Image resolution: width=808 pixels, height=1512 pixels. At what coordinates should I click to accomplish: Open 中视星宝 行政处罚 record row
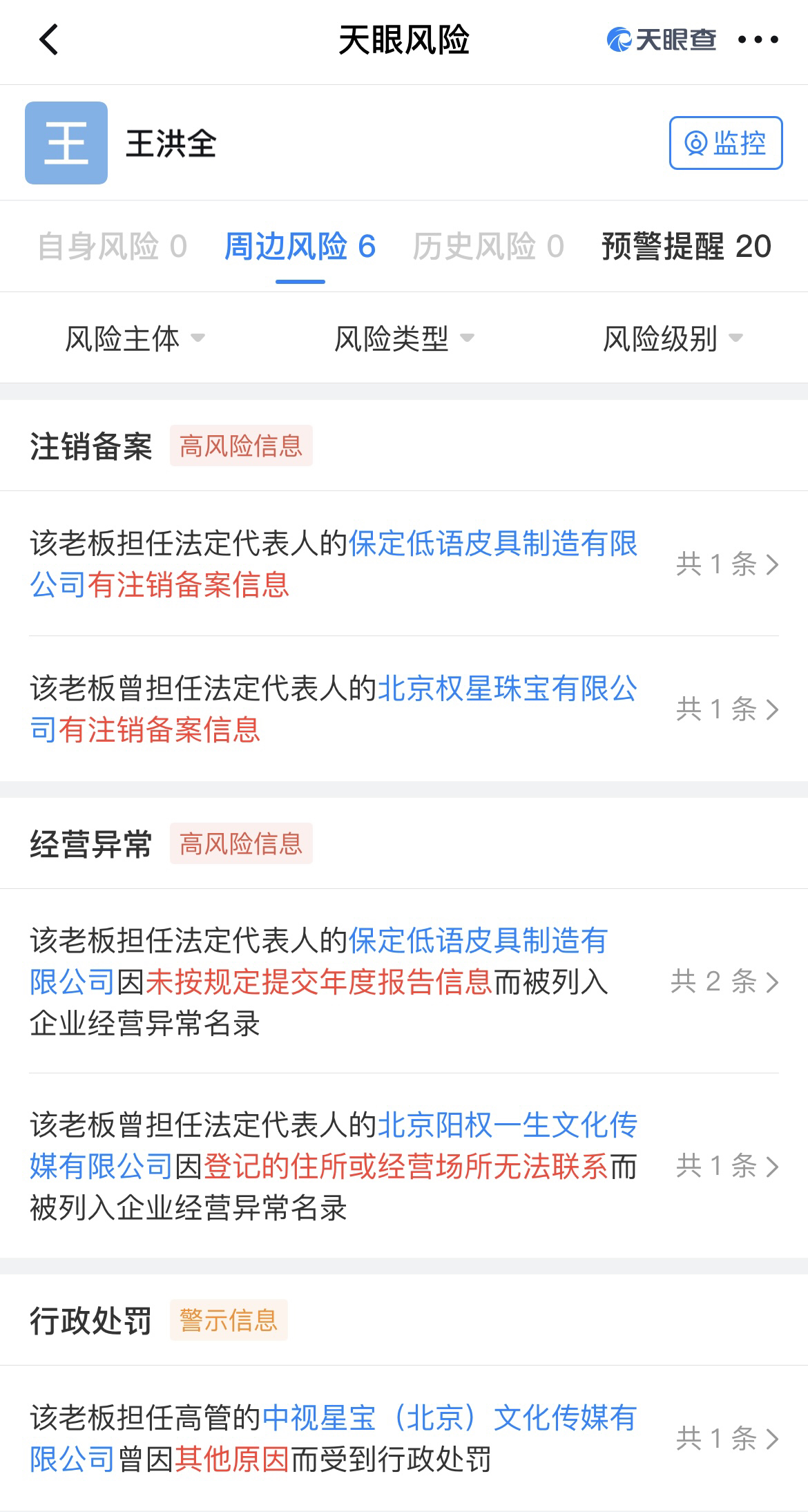404,1438
